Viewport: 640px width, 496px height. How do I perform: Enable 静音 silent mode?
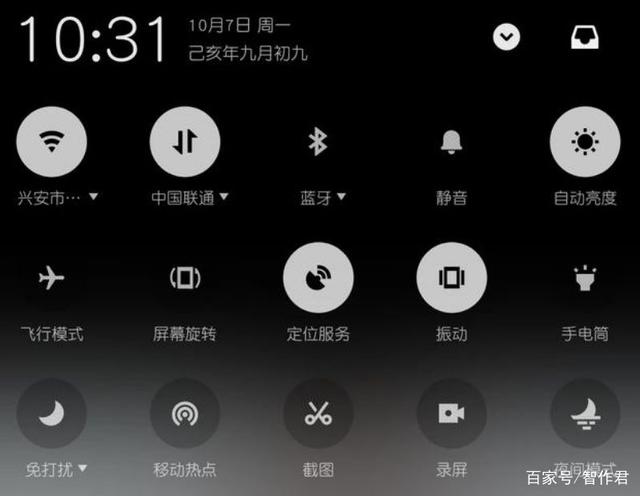pyautogui.click(x=451, y=141)
